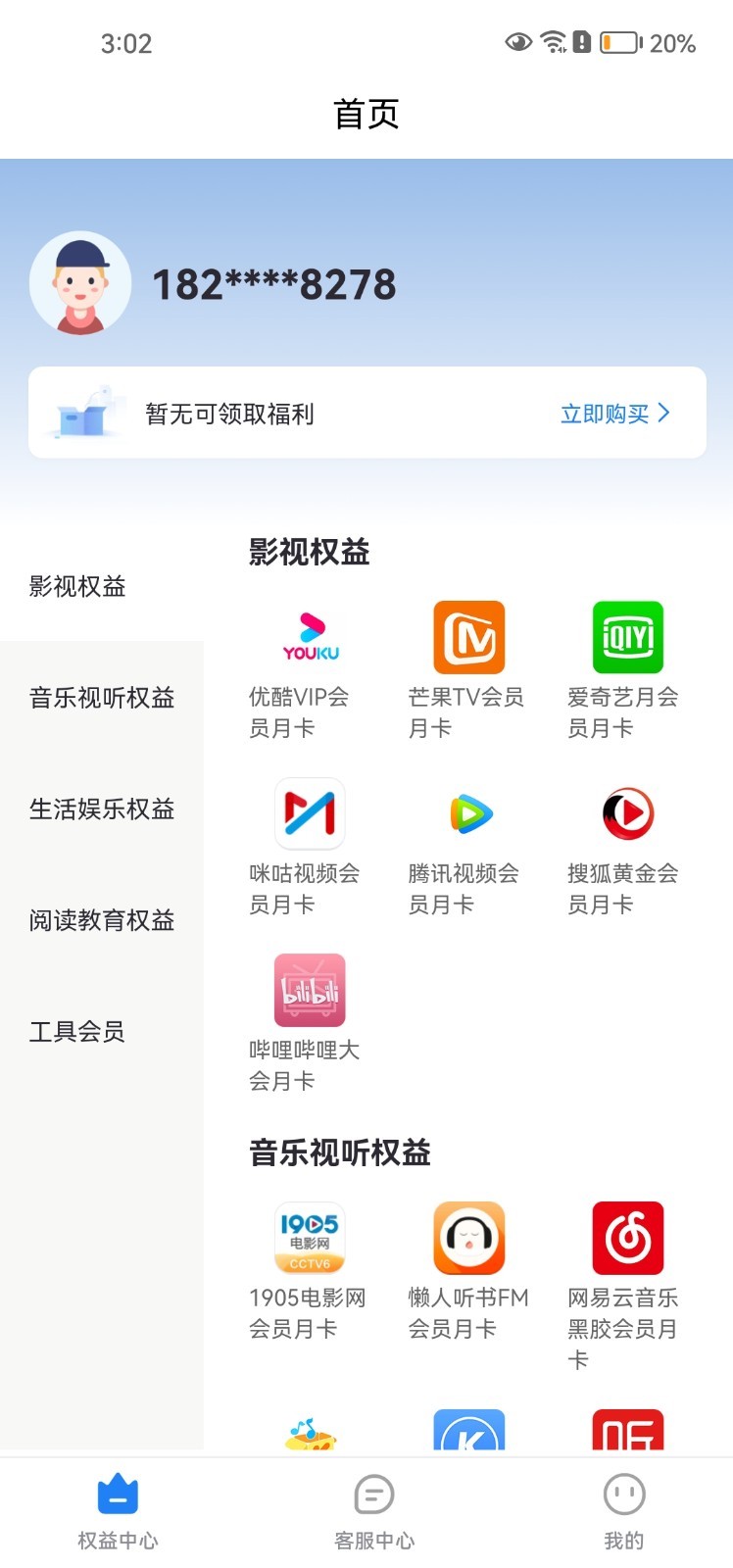This screenshot has height=1568, width=733.
Task: Select 影视权益 sidebar category
Action: tap(77, 586)
